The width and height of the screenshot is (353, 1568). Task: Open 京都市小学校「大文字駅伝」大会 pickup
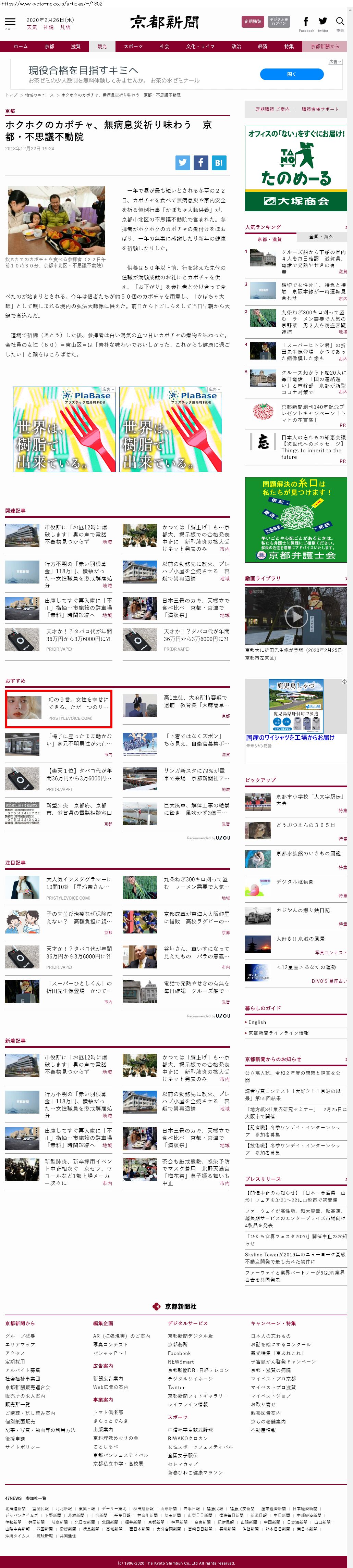point(310,799)
